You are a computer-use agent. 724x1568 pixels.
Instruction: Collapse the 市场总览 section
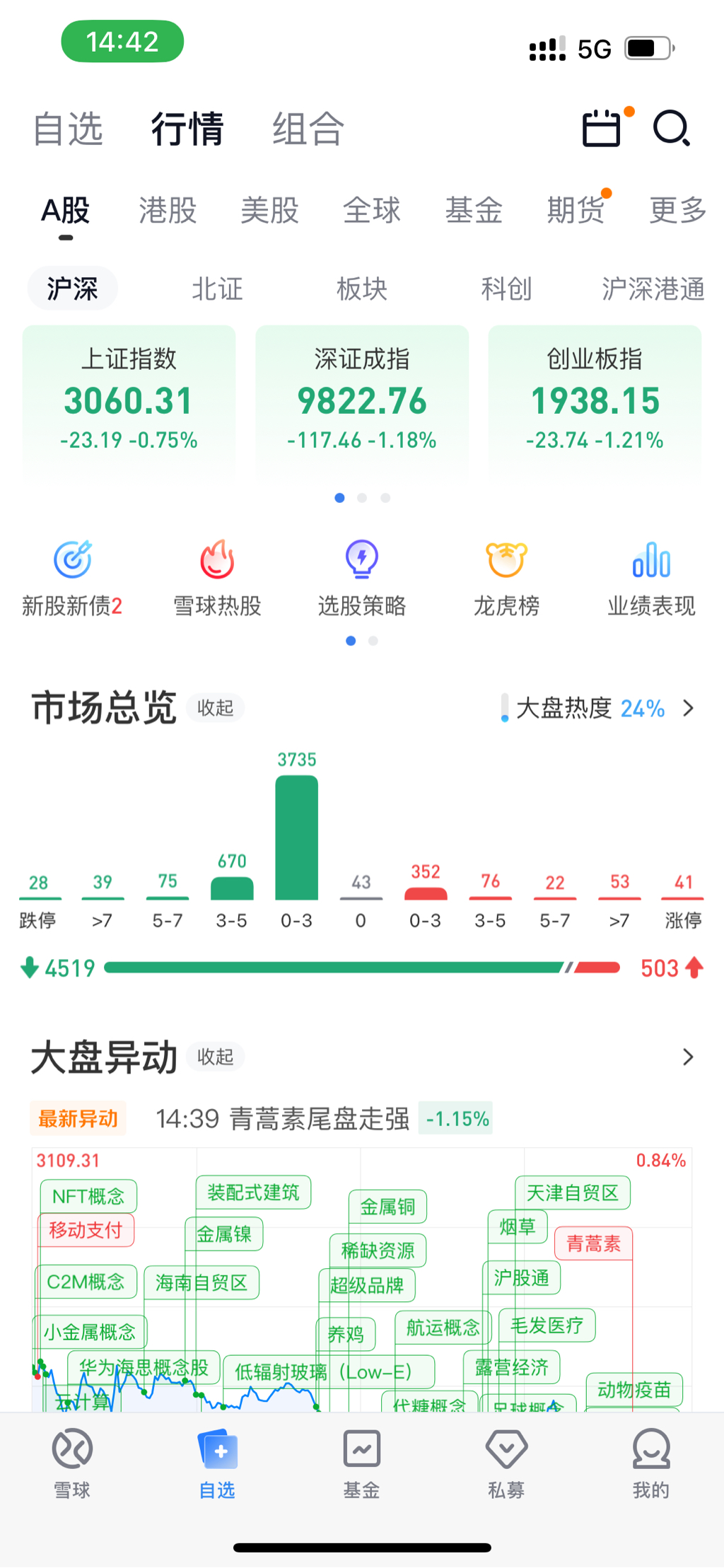[x=215, y=708]
